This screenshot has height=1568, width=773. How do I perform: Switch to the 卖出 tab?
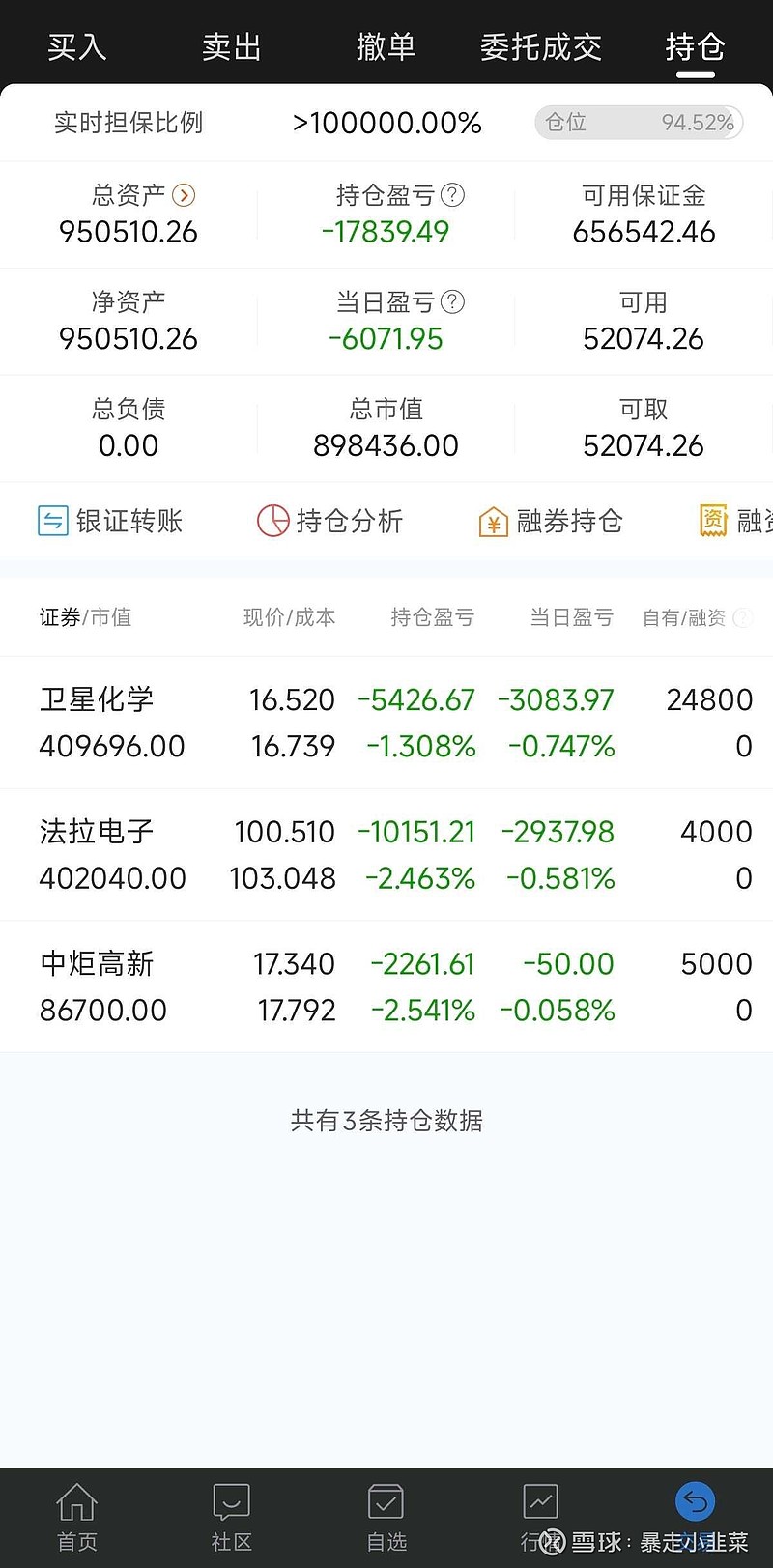click(x=232, y=46)
